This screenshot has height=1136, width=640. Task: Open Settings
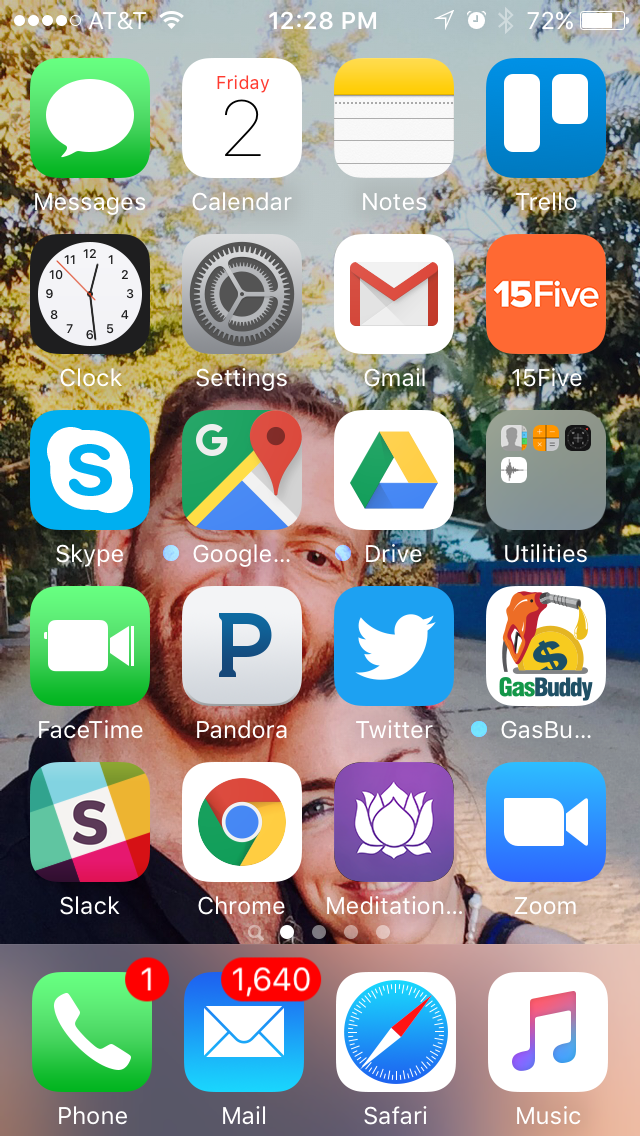click(x=241, y=294)
